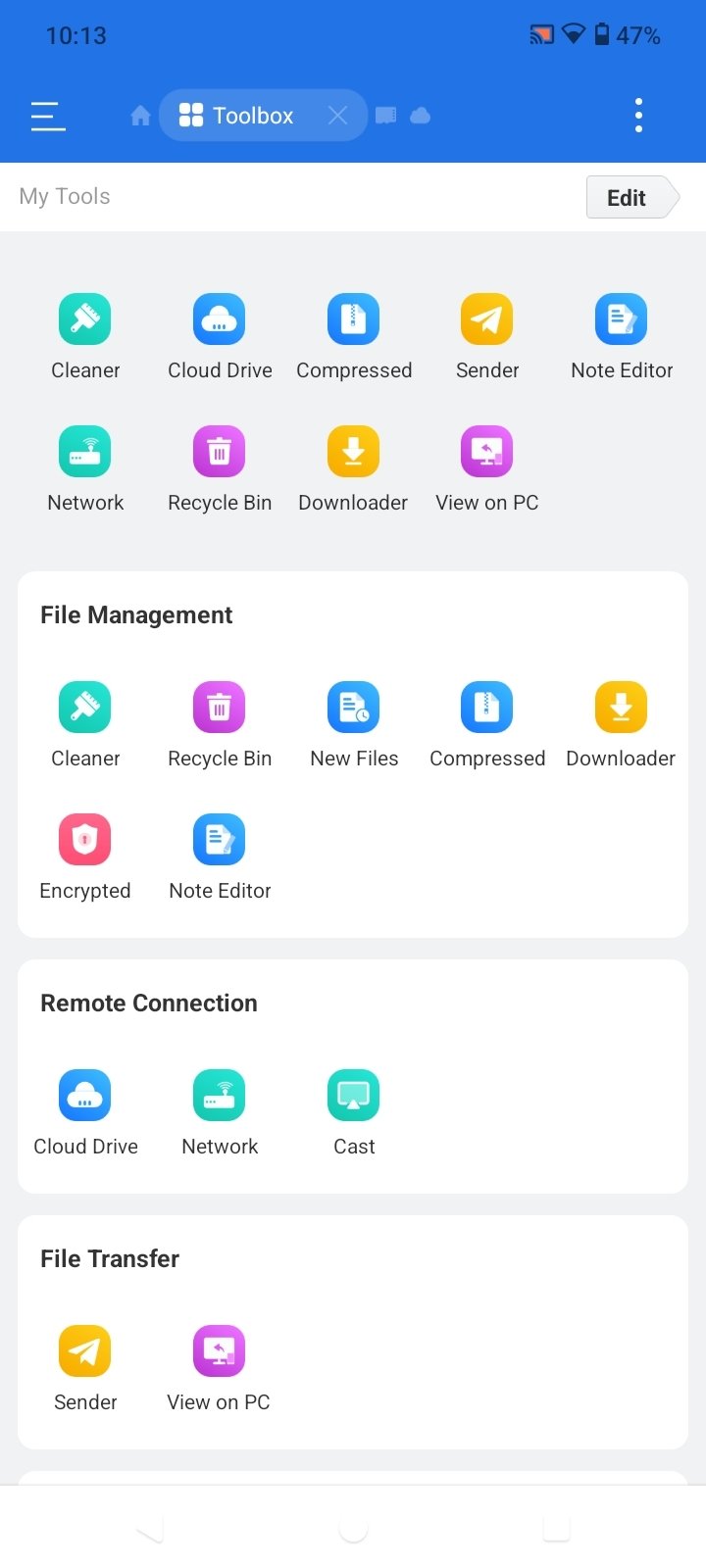The height and width of the screenshot is (1568, 706).
Task: Switch to the cloud tab icon
Action: (421, 116)
